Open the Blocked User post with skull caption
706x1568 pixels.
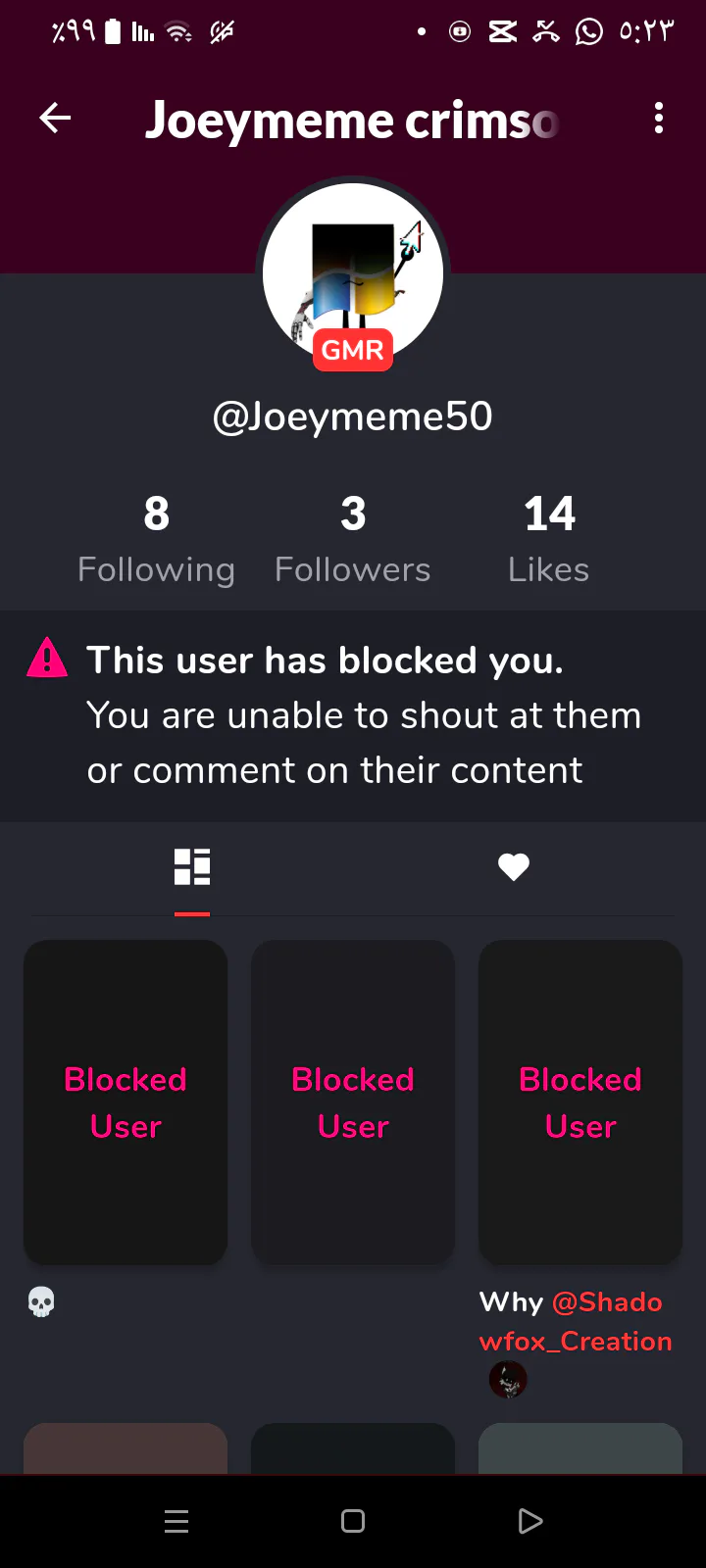[x=126, y=1102]
